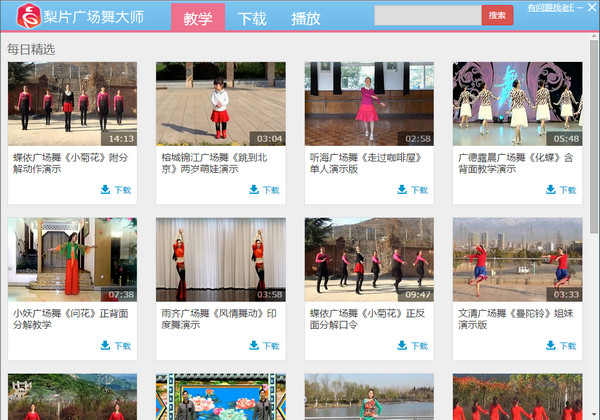The image size is (600, 420).
Task: Open the 文清《曼陀铃》姐妹演示 video
Action: click(517, 260)
